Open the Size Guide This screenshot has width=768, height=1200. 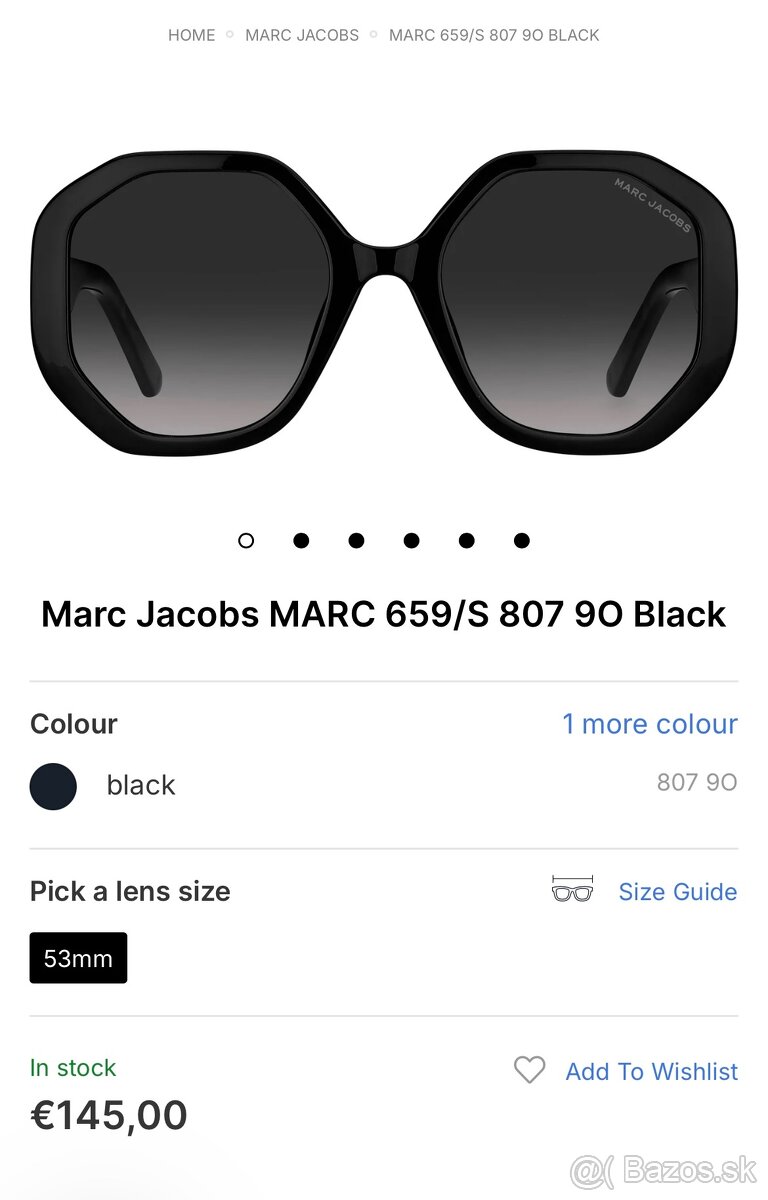(x=677, y=891)
